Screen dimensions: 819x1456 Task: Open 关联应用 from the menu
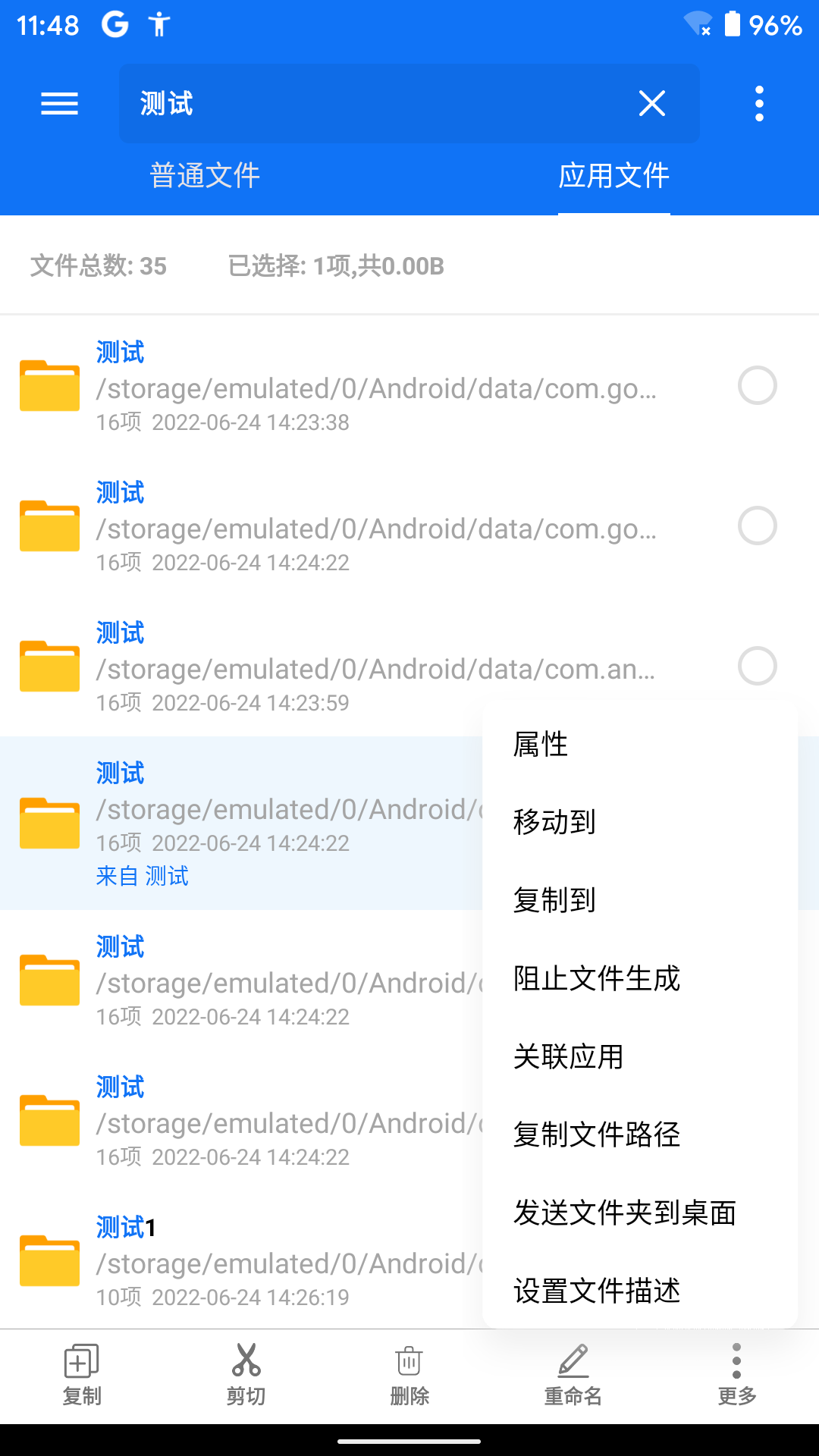tap(568, 1056)
